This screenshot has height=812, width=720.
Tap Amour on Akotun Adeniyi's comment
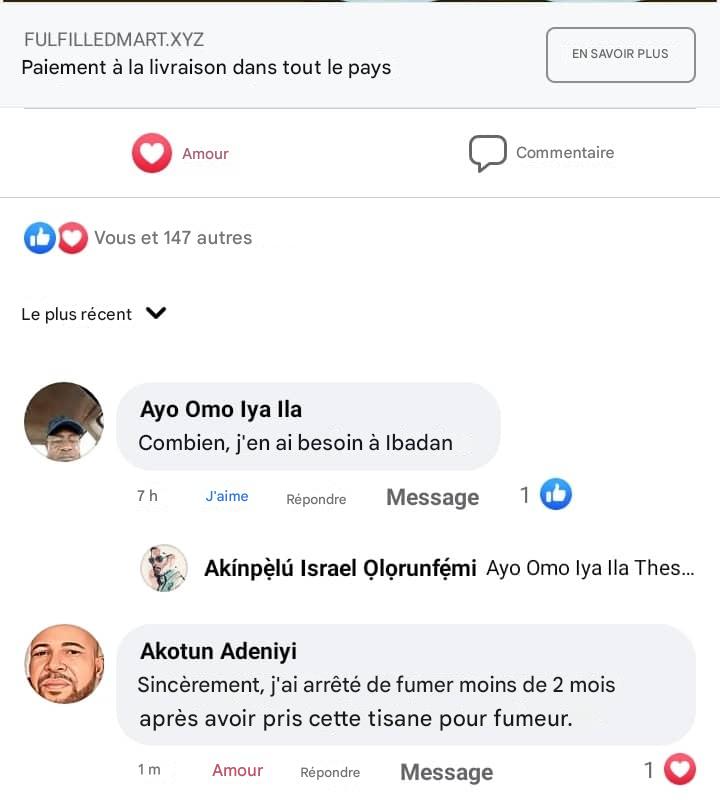[x=237, y=770]
